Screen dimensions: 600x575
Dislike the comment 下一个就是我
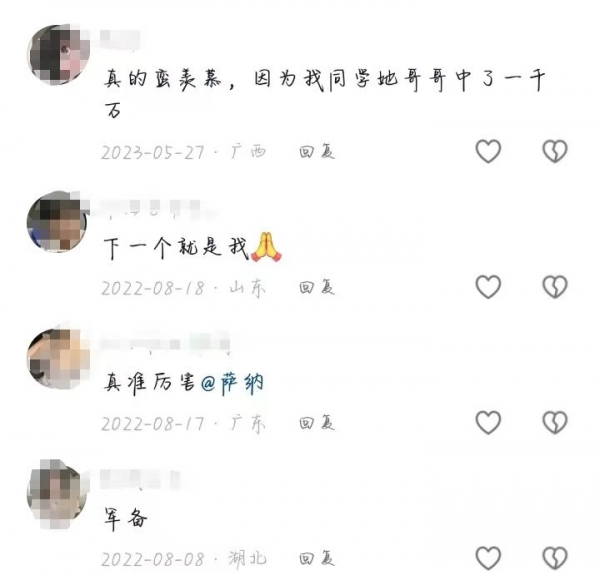(554, 287)
